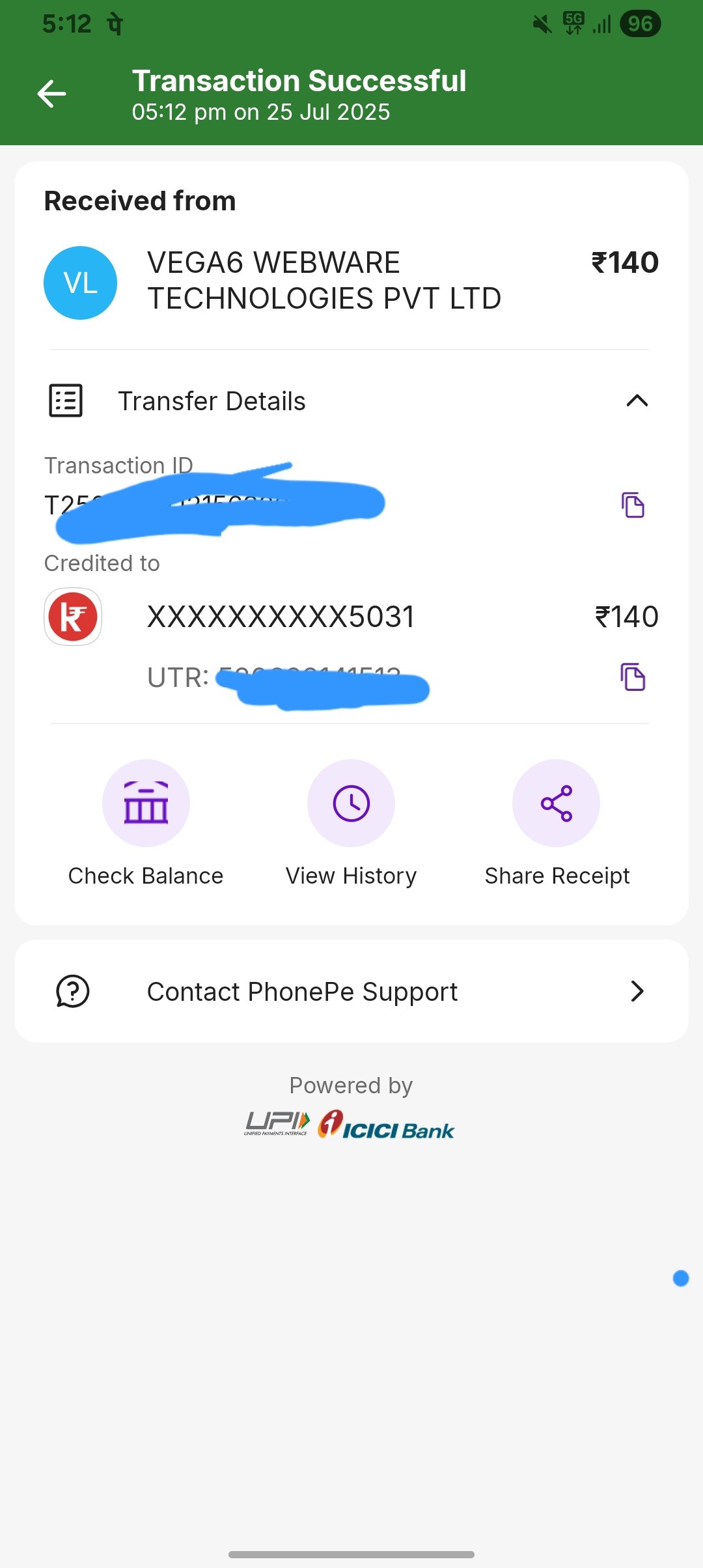Image resolution: width=703 pixels, height=1568 pixels.
Task: Collapse the Transfer Details section
Action: tap(637, 400)
